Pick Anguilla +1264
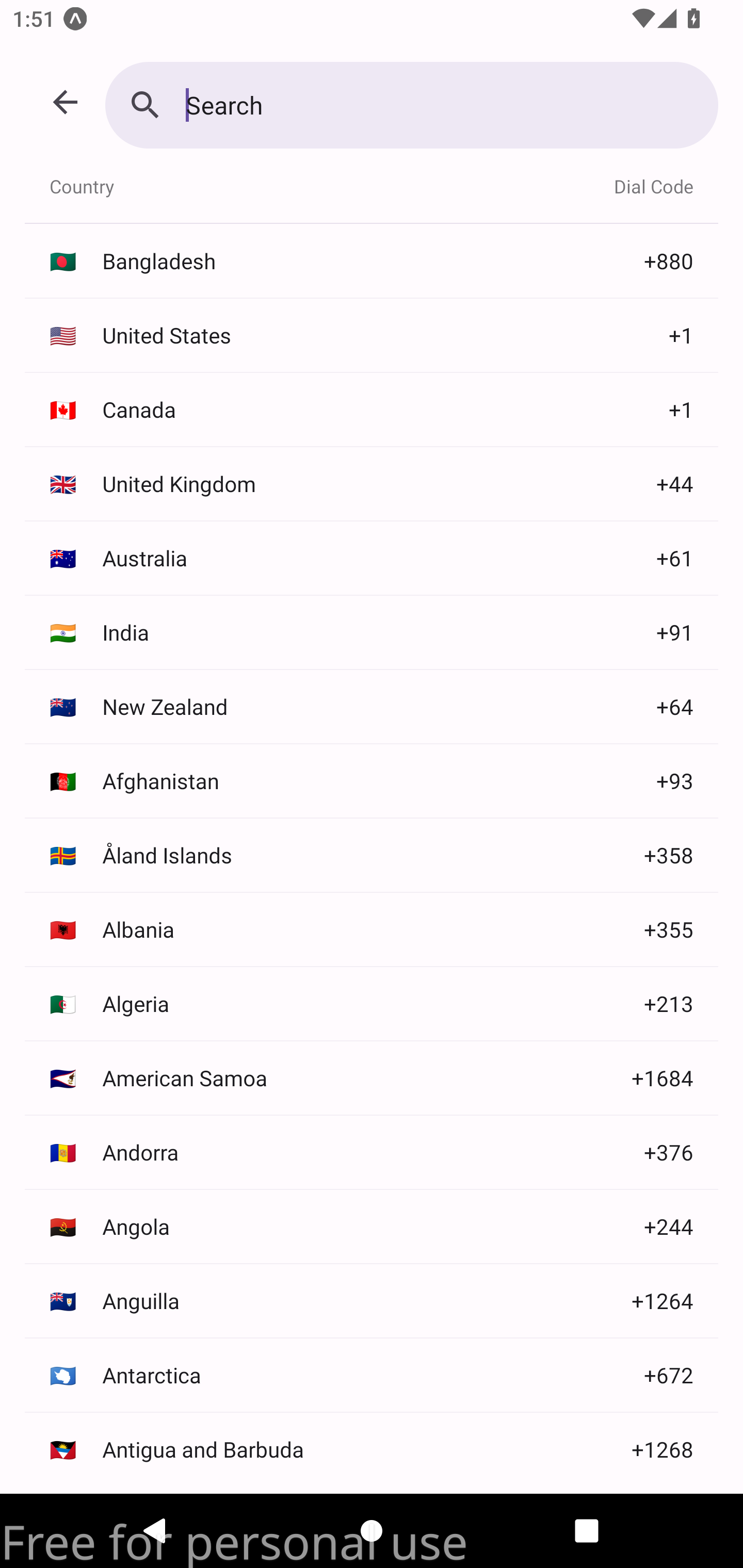The width and height of the screenshot is (743, 1568). tap(372, 1301)
